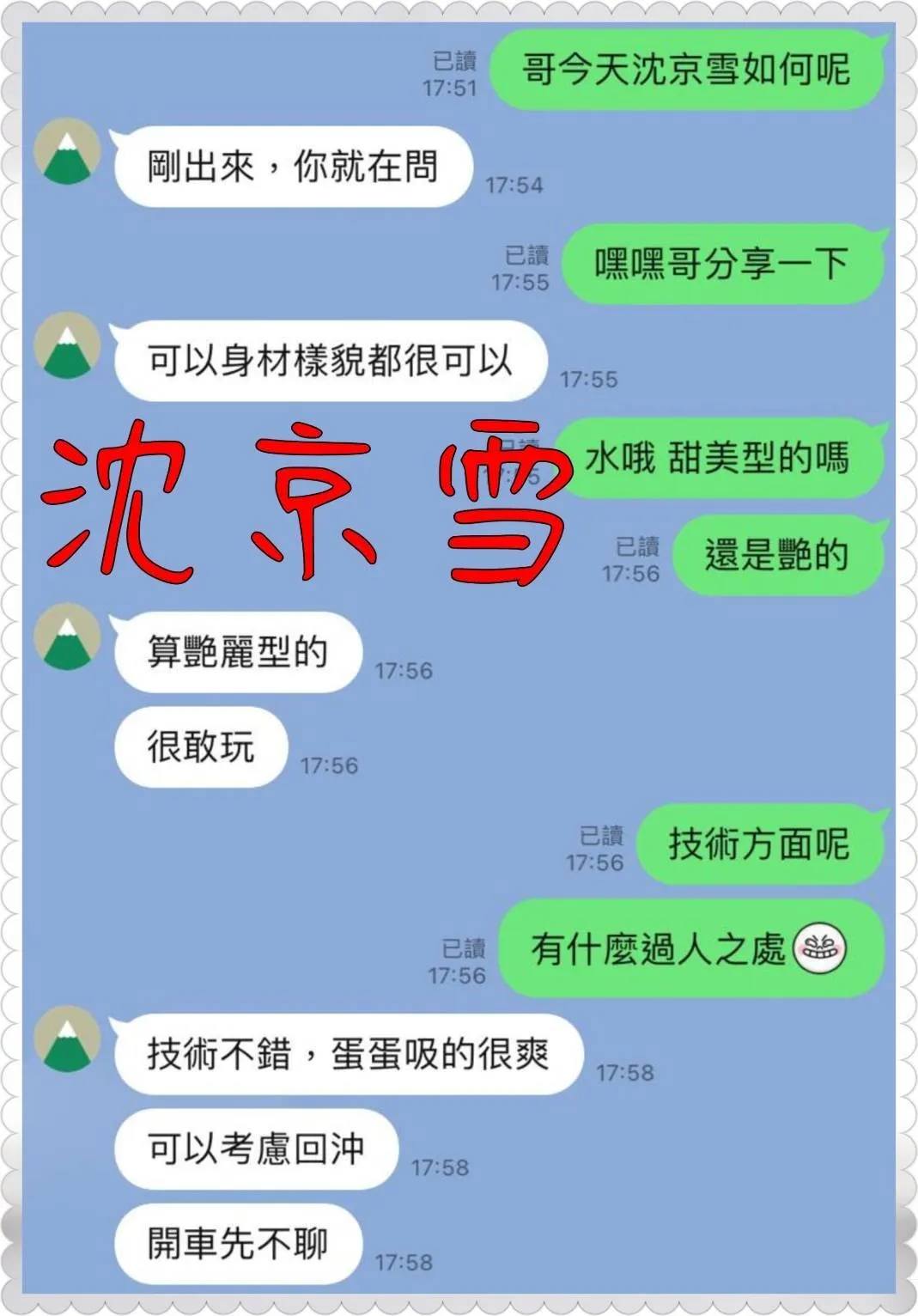Select the bubble 「水哦 甜美型的嗎」
This screenshot has width=918, height=1316.
[720, 460]
